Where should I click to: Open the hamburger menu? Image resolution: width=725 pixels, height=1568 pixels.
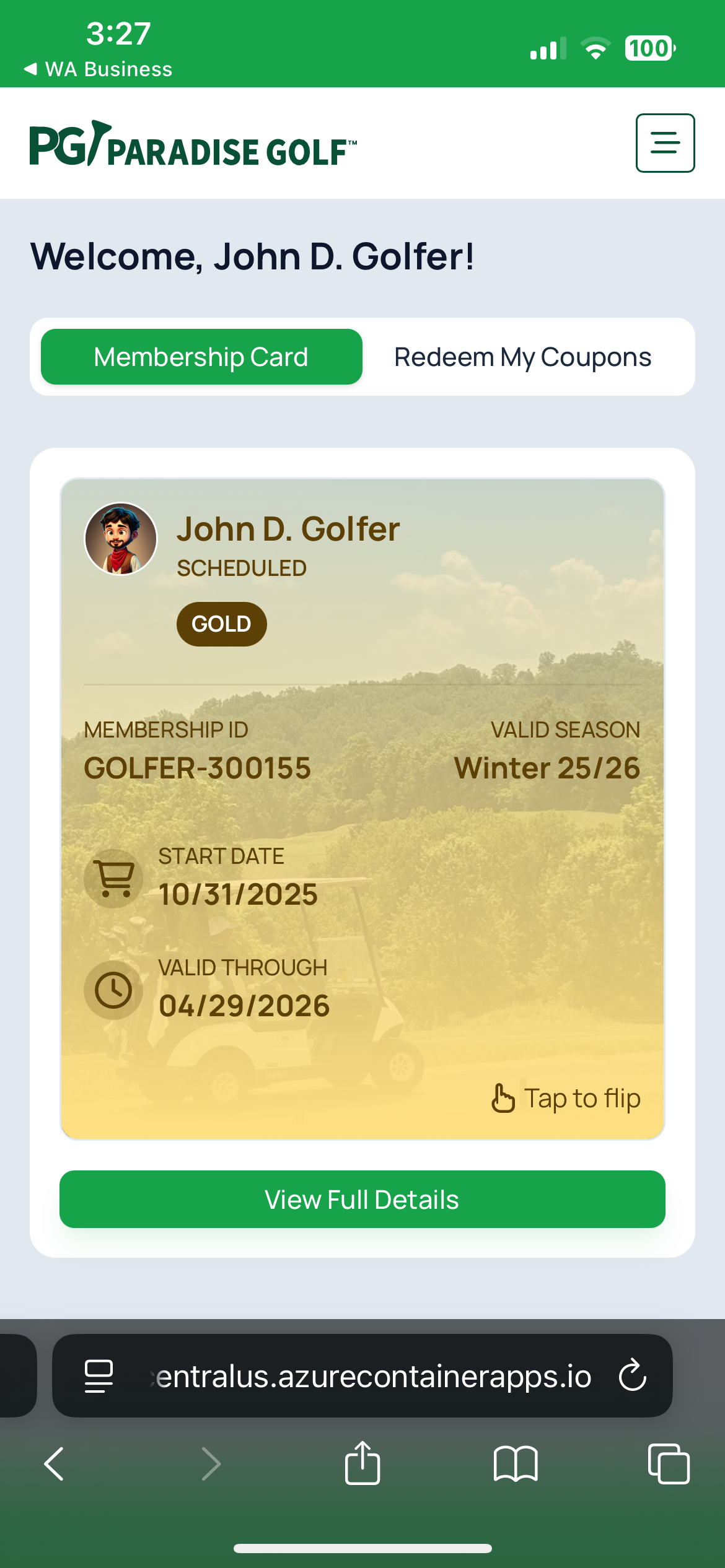pyautogui.click(x=665, y=143)
